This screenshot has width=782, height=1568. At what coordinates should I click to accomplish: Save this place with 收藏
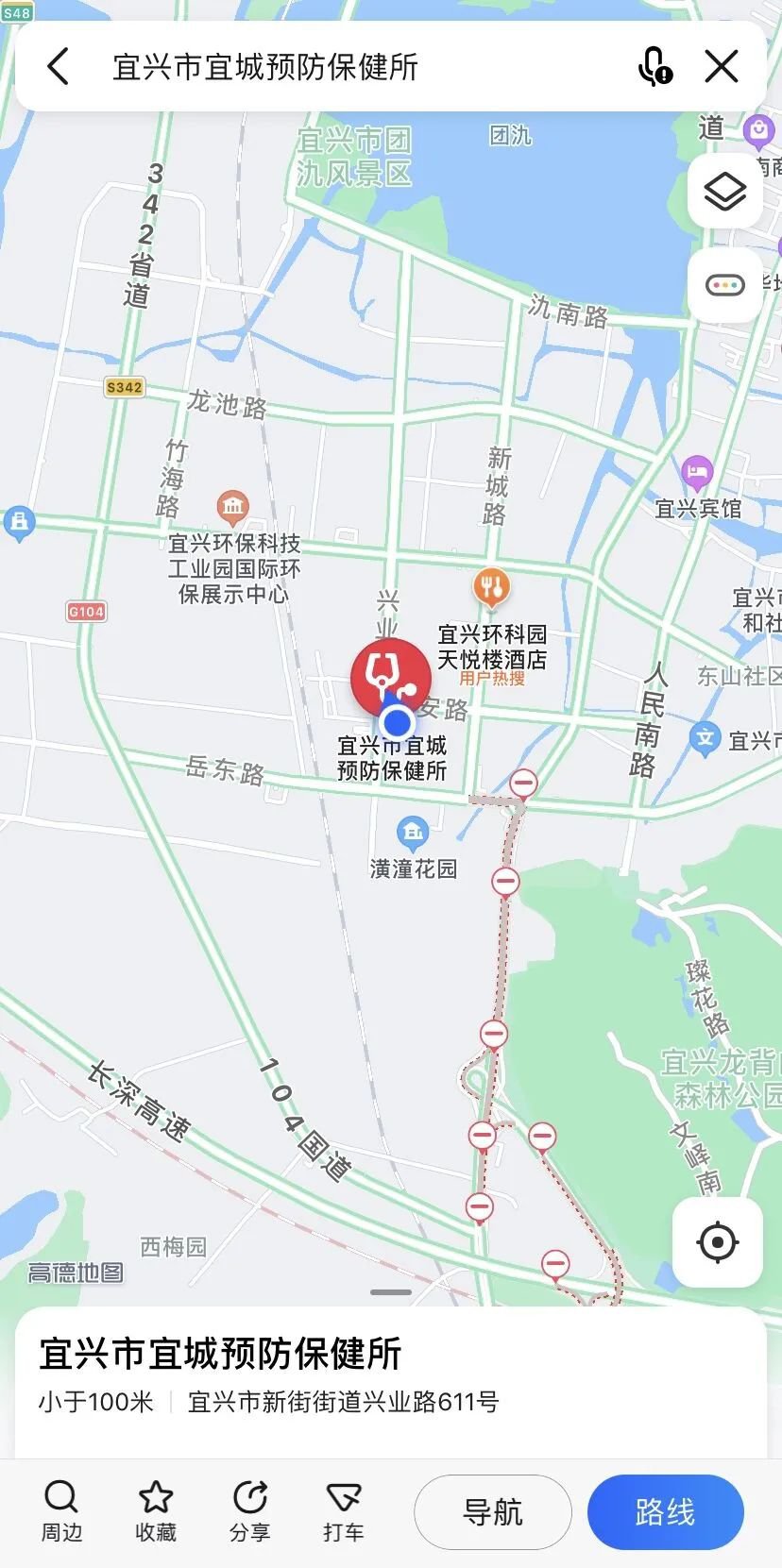(x=156, y=1510)
